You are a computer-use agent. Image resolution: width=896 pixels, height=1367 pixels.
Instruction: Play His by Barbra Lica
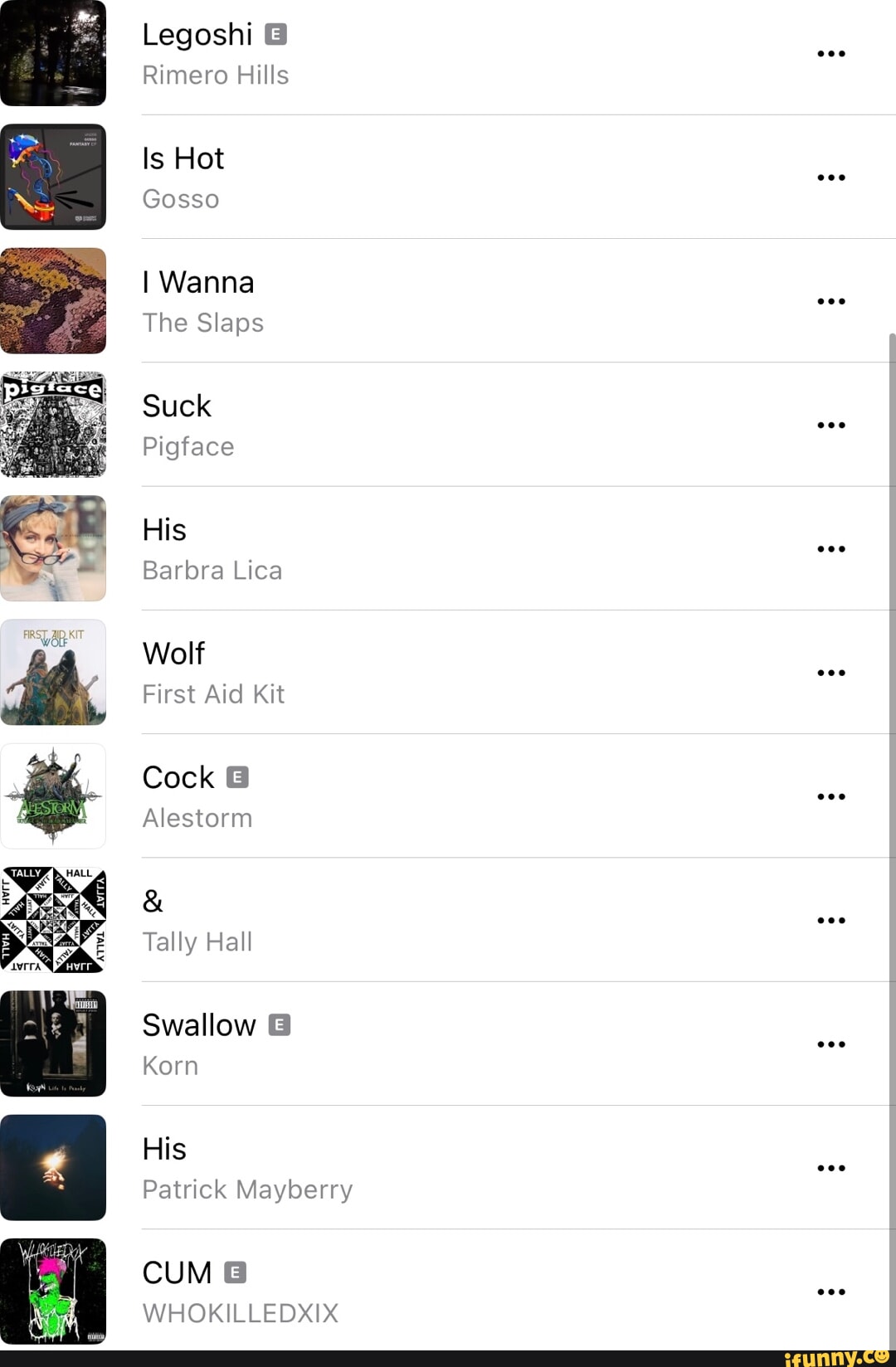point(332,549)
